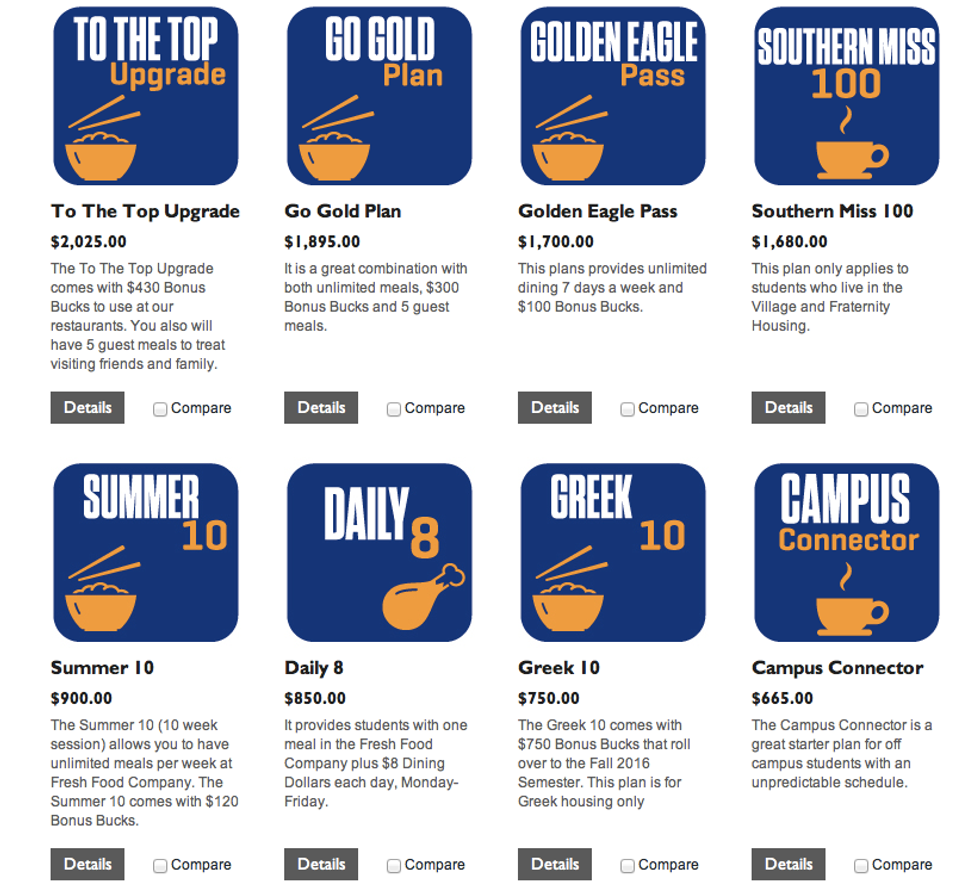Show Details for Golden Eagle Pass
Image resolution: width=980 pixels, height=885 pixels.
554,408
